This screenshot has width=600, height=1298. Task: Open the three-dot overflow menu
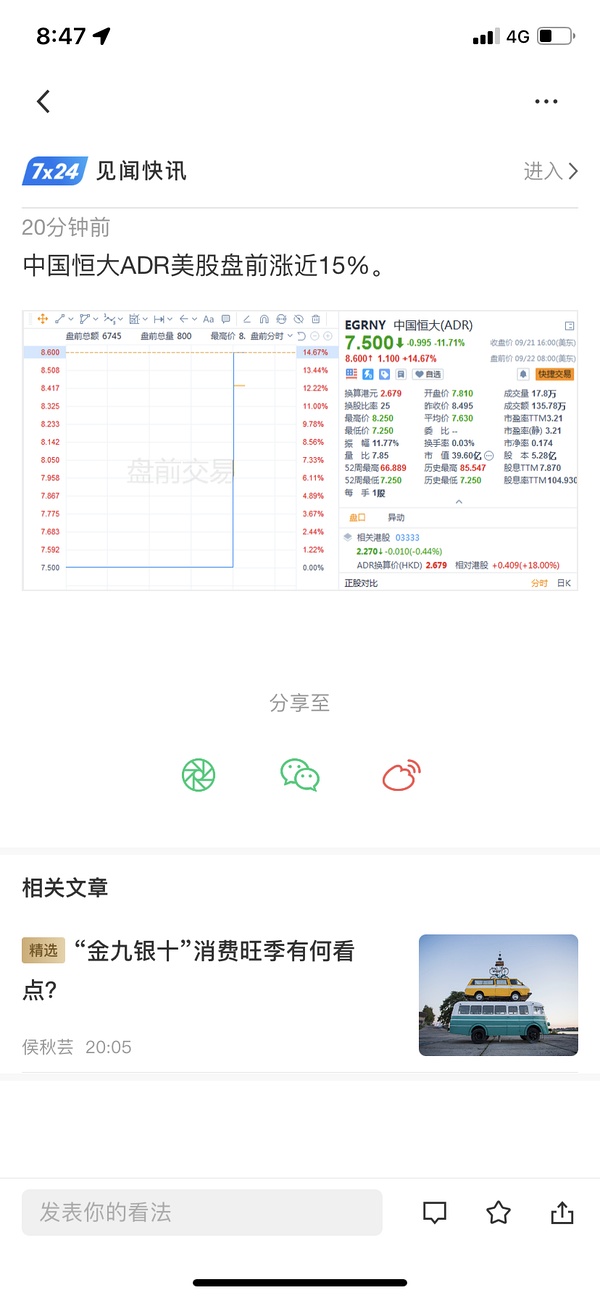click(546, 101)
